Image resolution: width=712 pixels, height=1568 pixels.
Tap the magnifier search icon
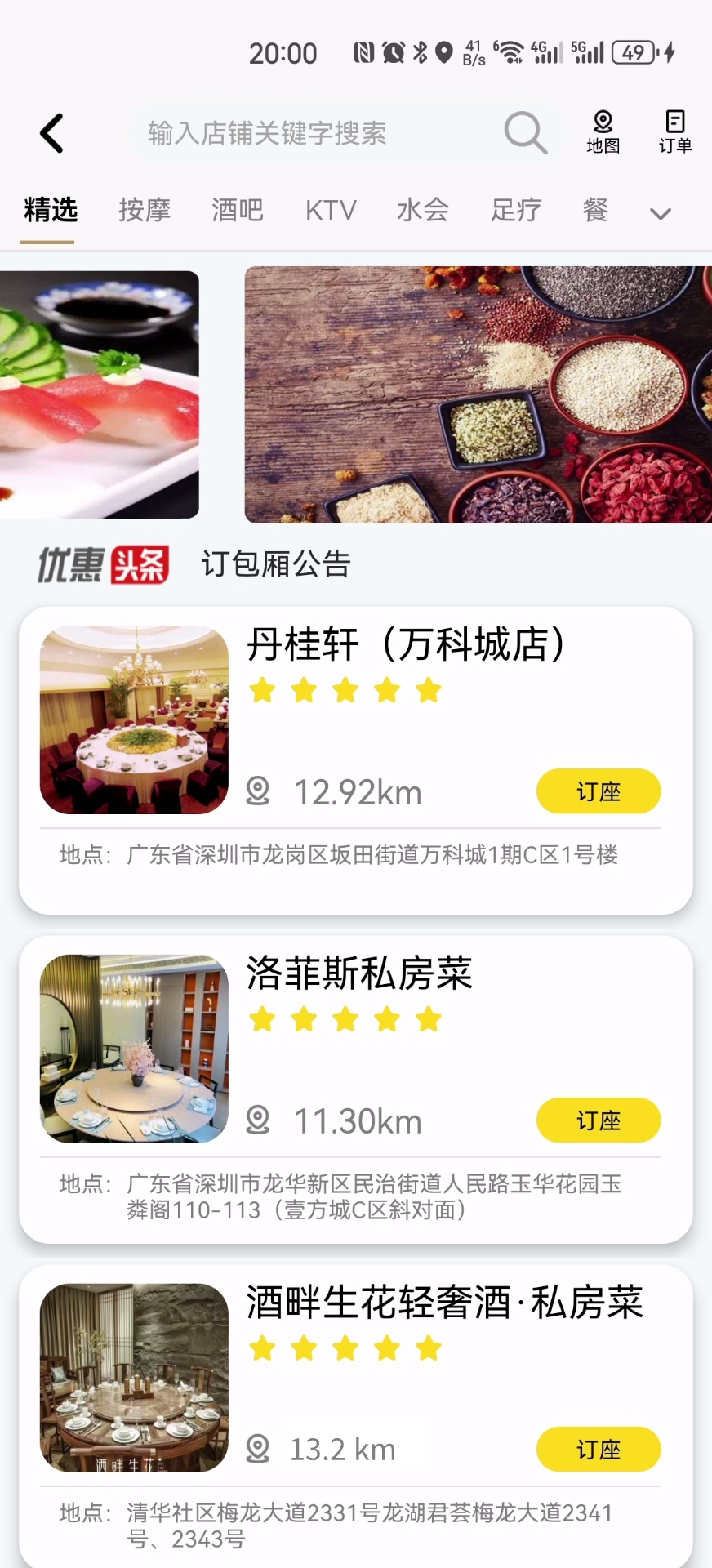tap(525, 132)
